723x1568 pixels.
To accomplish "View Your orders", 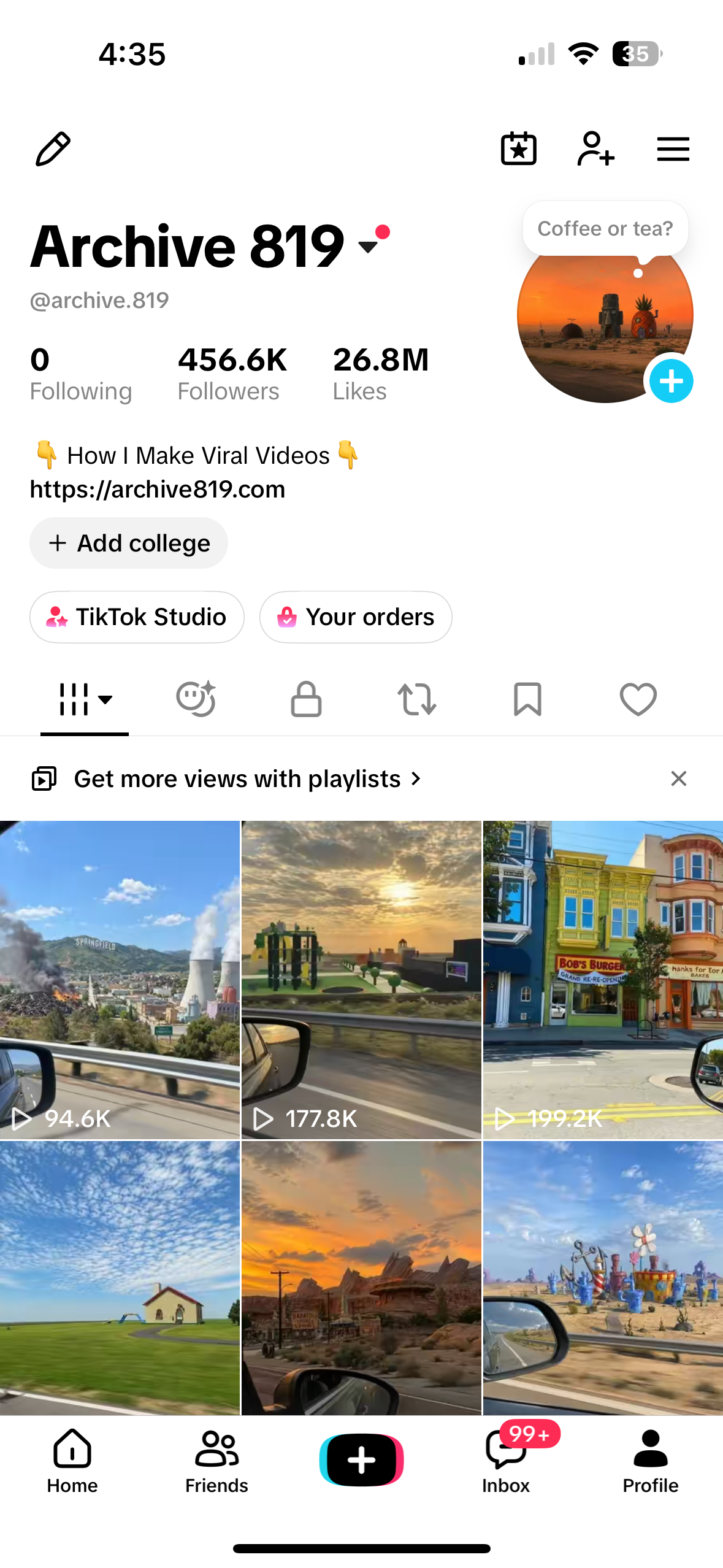I will click(x=356, y=617).
